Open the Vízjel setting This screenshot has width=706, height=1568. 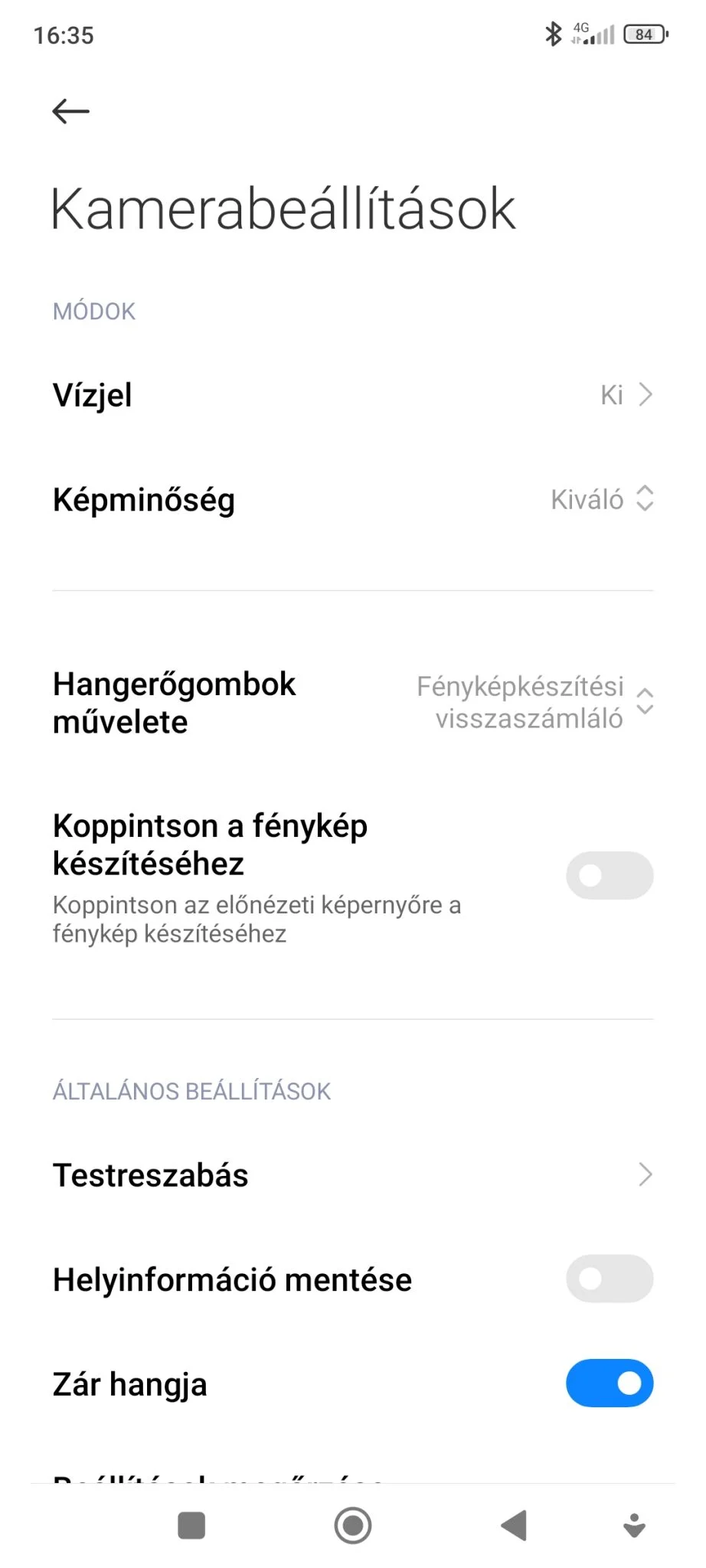(x=352, y=395)
